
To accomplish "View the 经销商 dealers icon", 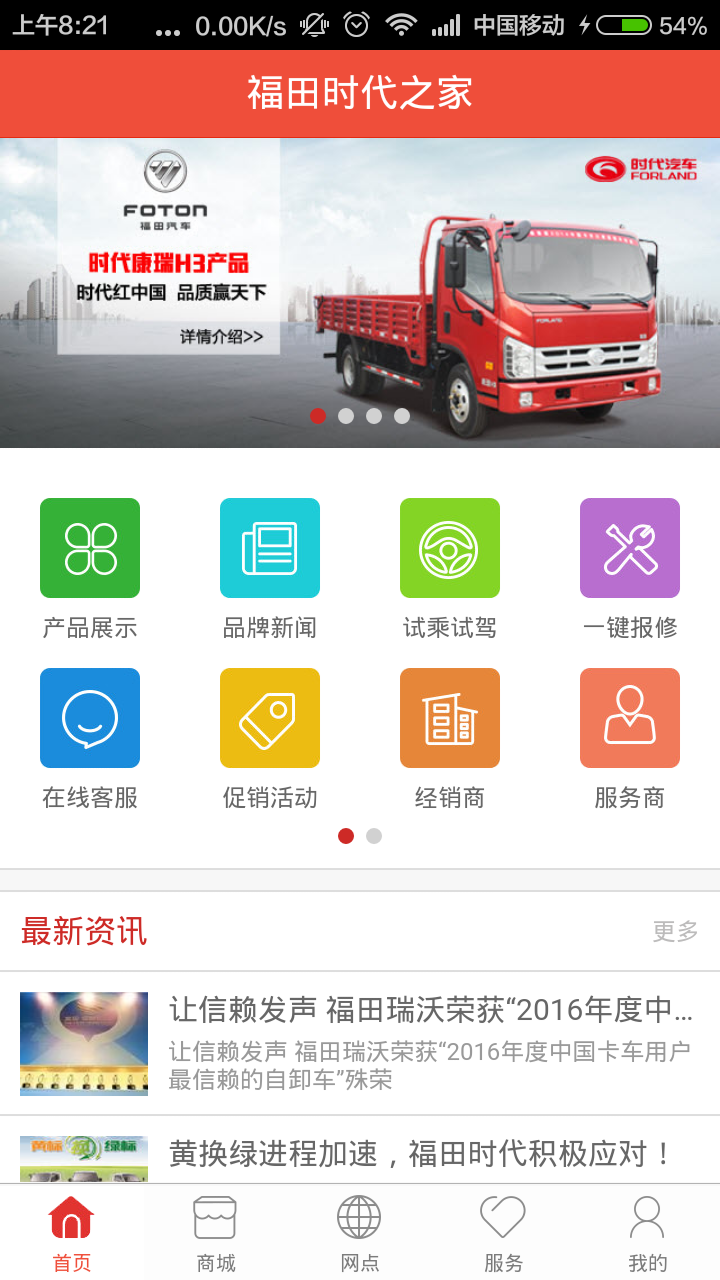I will [x=449, y=717].
